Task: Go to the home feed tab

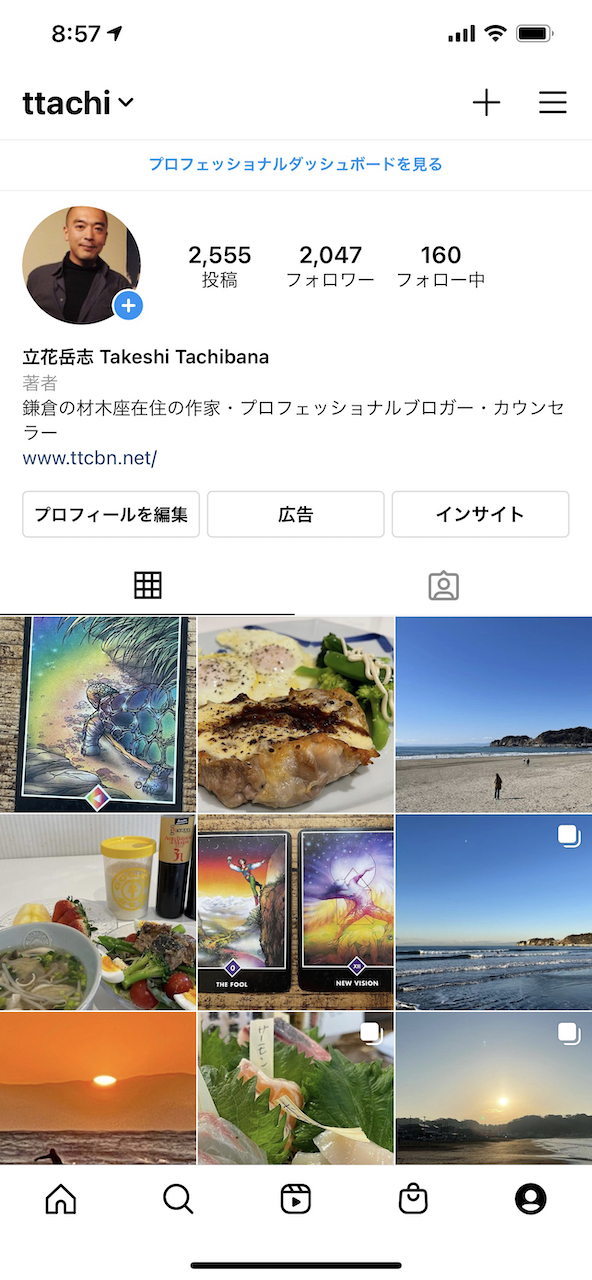Action: click(x=61, y=1199)
